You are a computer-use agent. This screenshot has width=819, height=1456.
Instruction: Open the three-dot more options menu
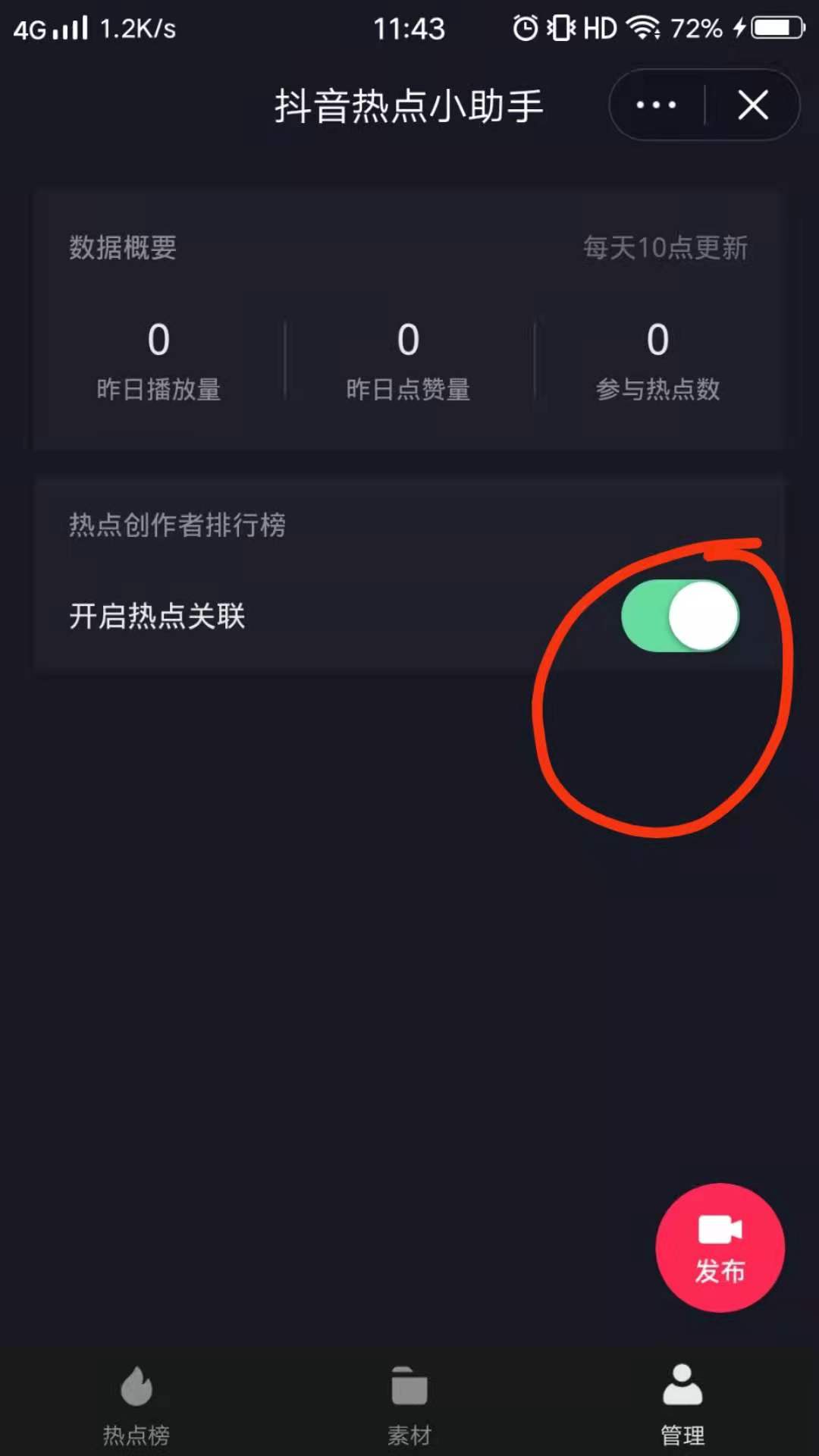(x=656, y=105)
